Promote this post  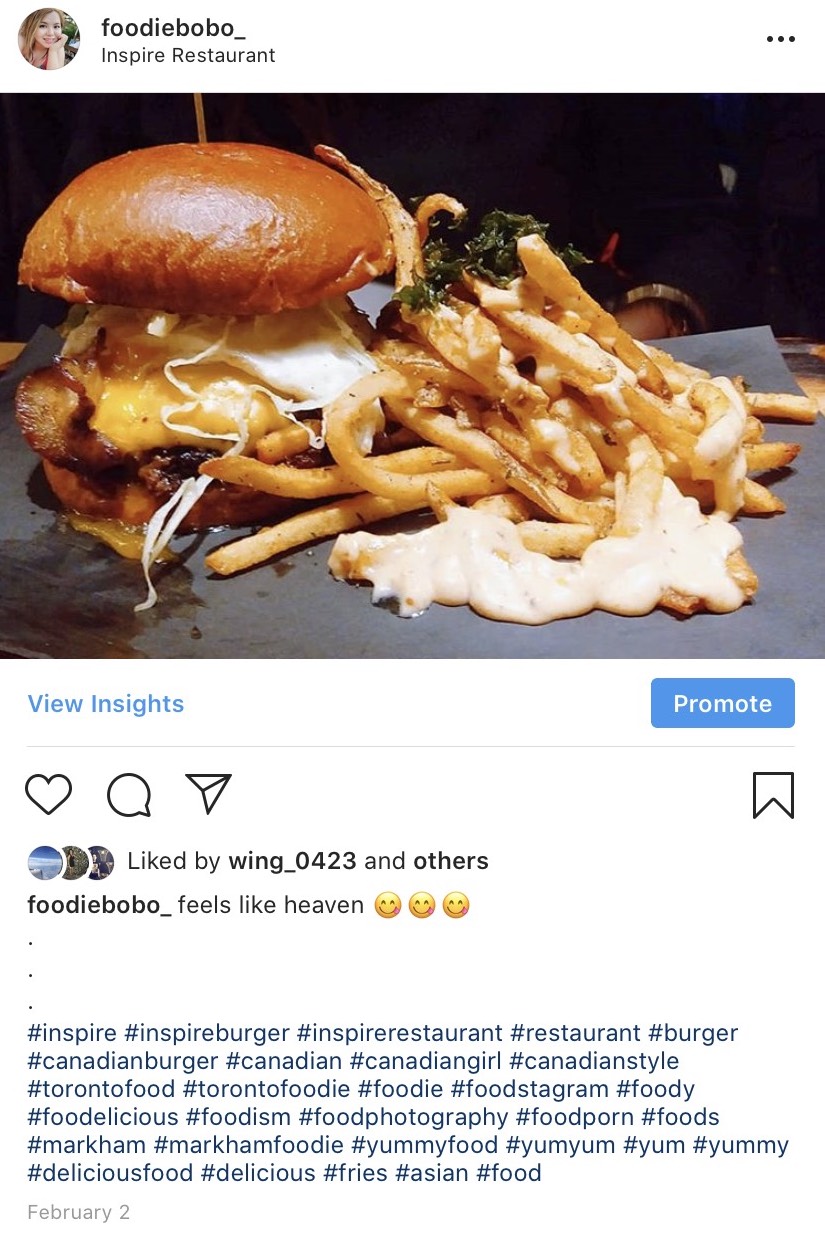pos(722,704)
